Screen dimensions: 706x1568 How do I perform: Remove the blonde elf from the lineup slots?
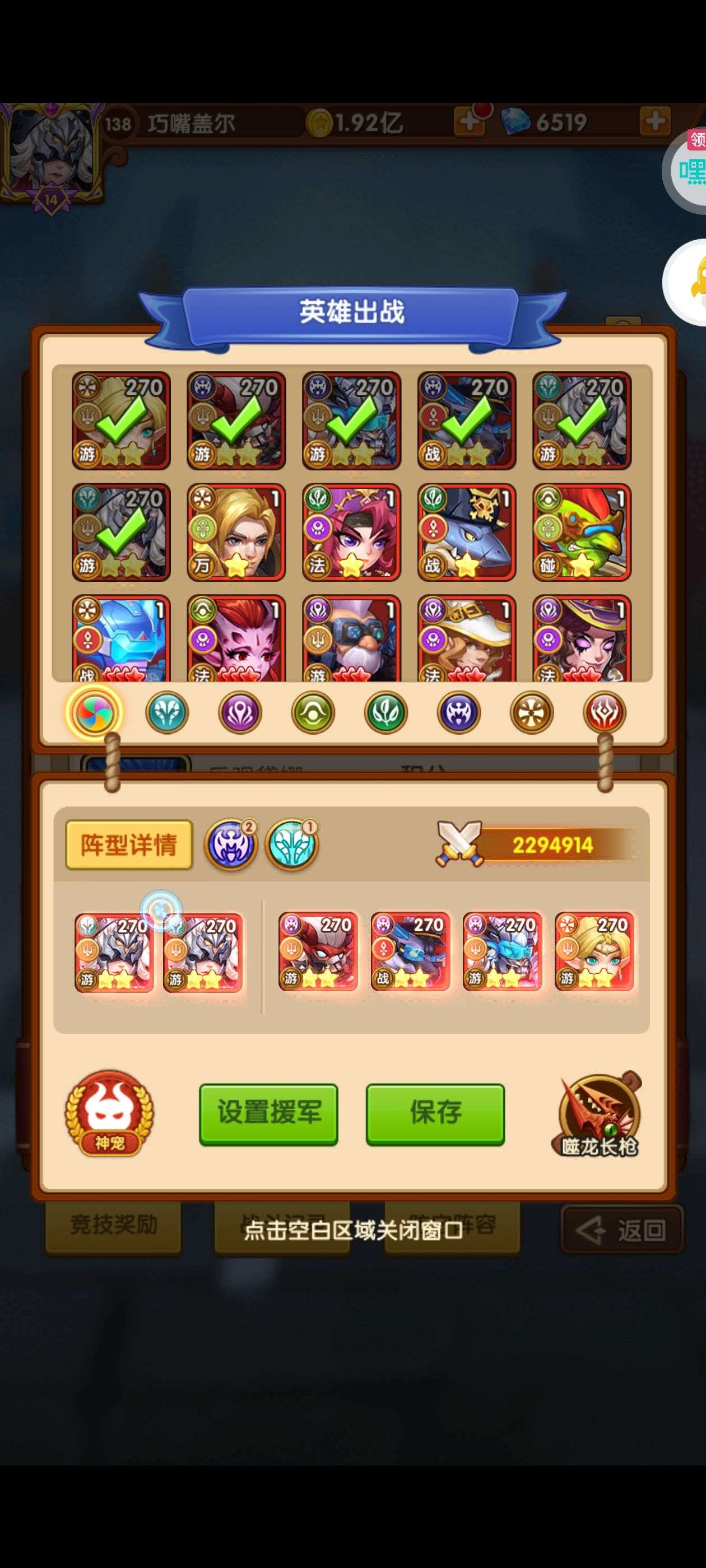tap(594, 952)
